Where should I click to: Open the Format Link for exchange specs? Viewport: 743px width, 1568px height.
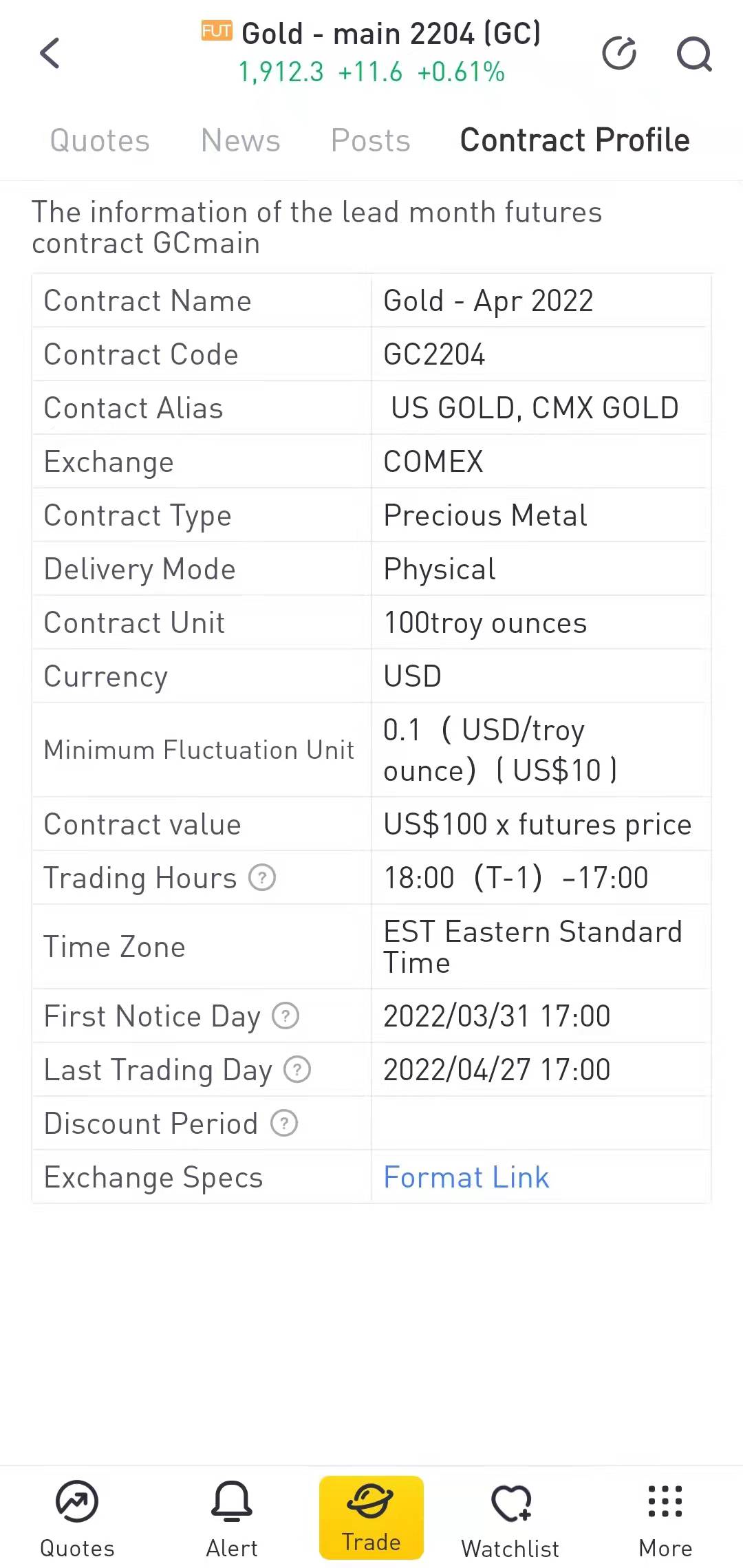pyautogui.click(x=466, y=1177)
